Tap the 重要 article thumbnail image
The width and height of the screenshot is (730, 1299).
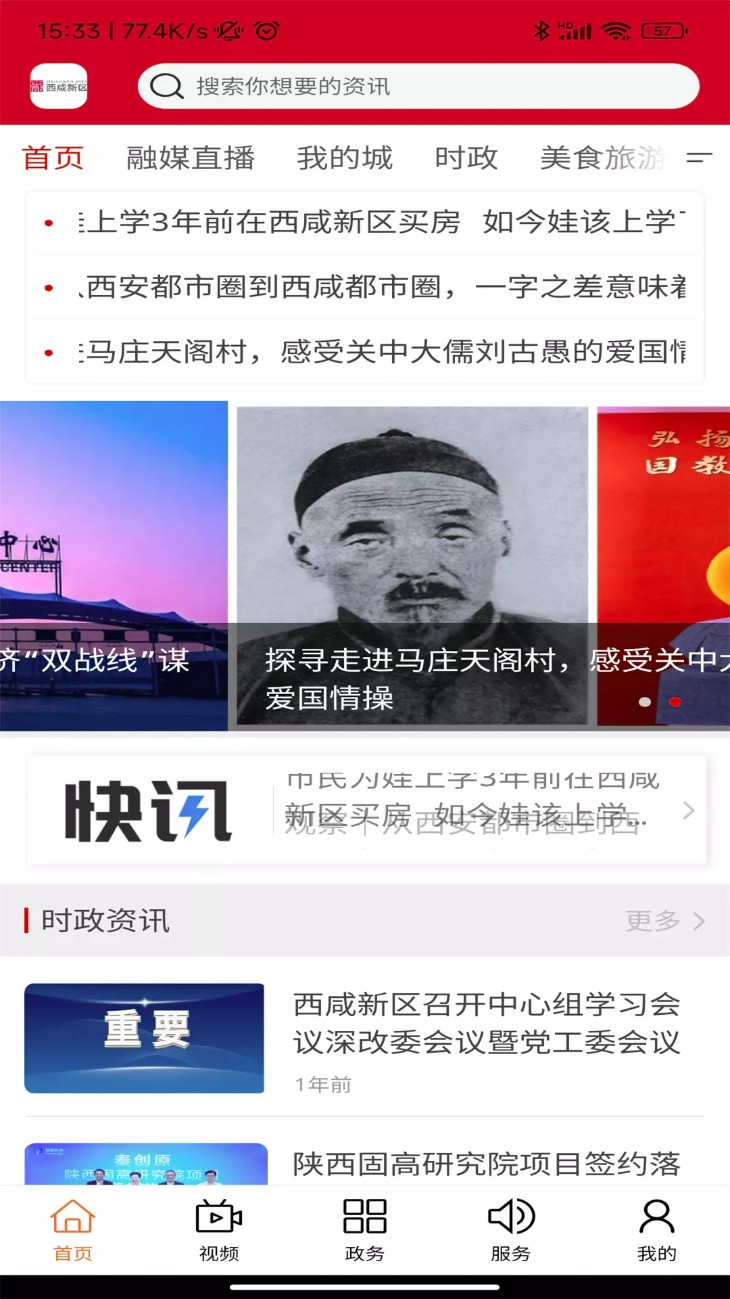pos(143,1037)
